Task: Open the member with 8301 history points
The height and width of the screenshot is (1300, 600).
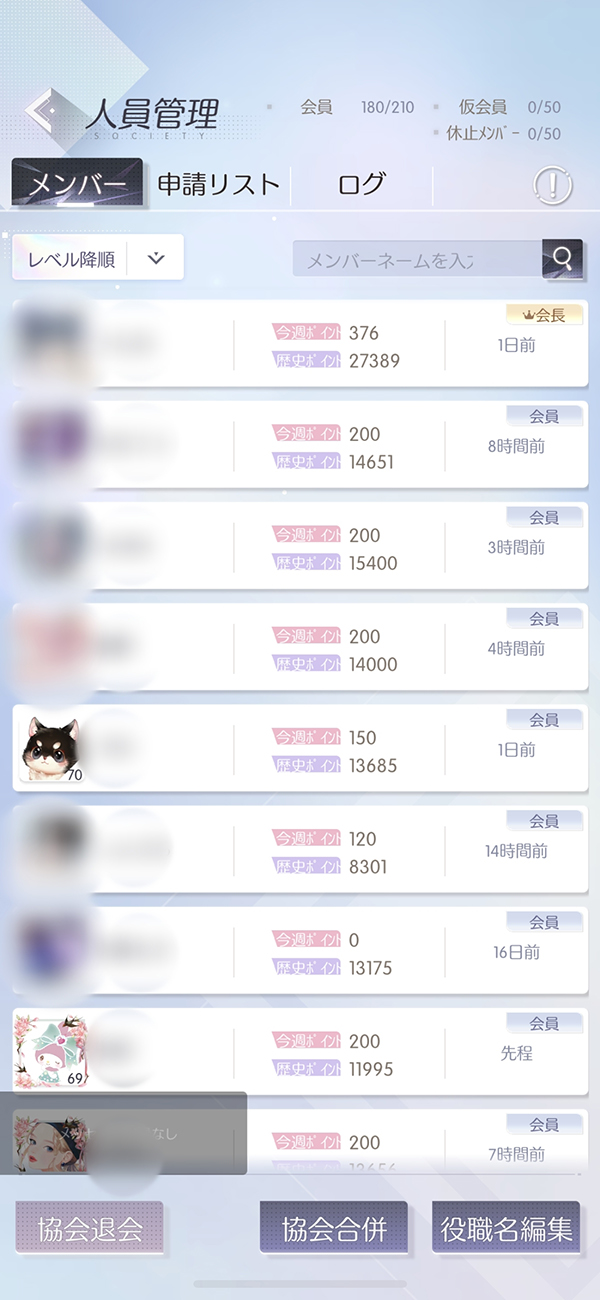Action: coord(300,849)
